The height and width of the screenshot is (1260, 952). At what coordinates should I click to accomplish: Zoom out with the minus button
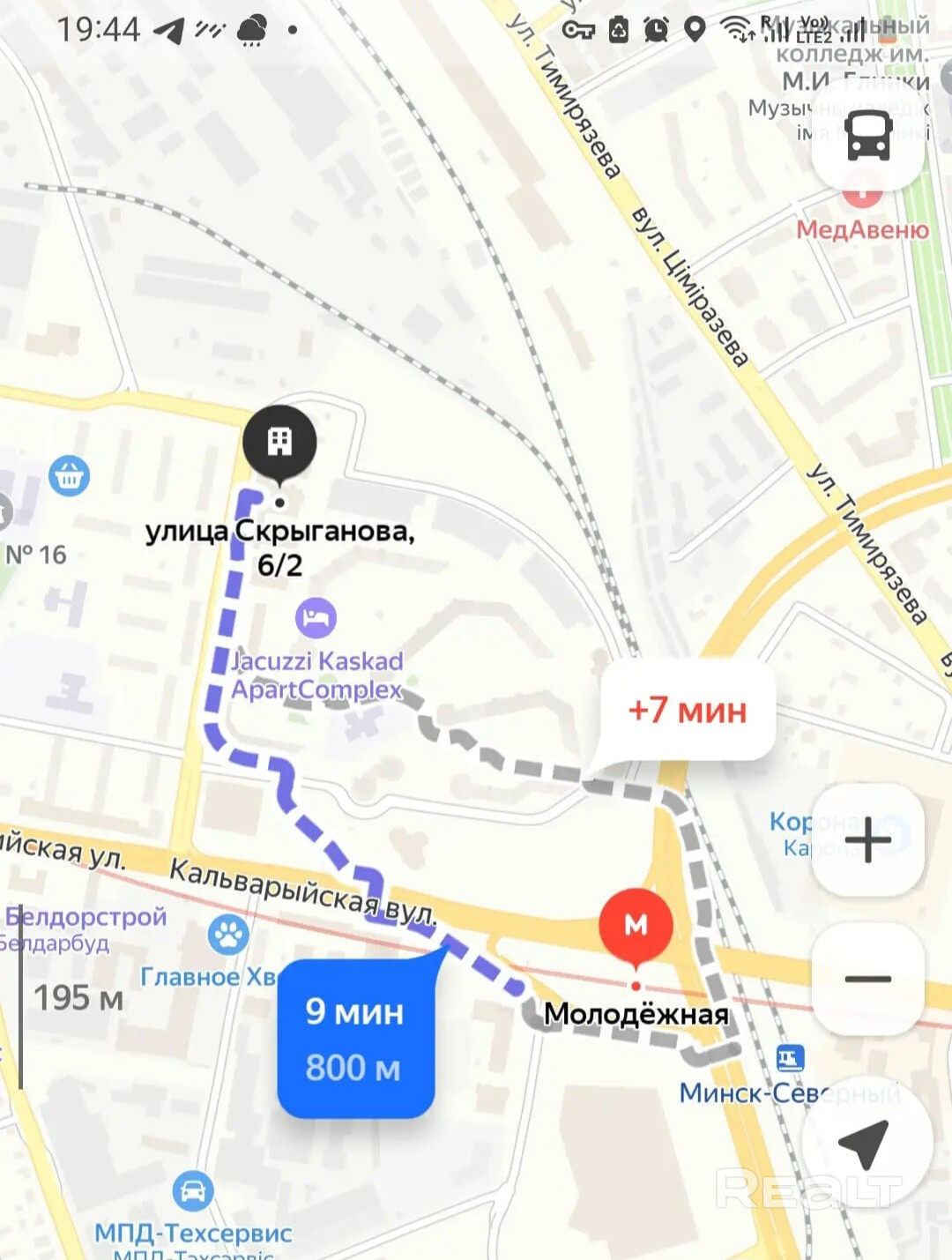click(x=868, y=979)
